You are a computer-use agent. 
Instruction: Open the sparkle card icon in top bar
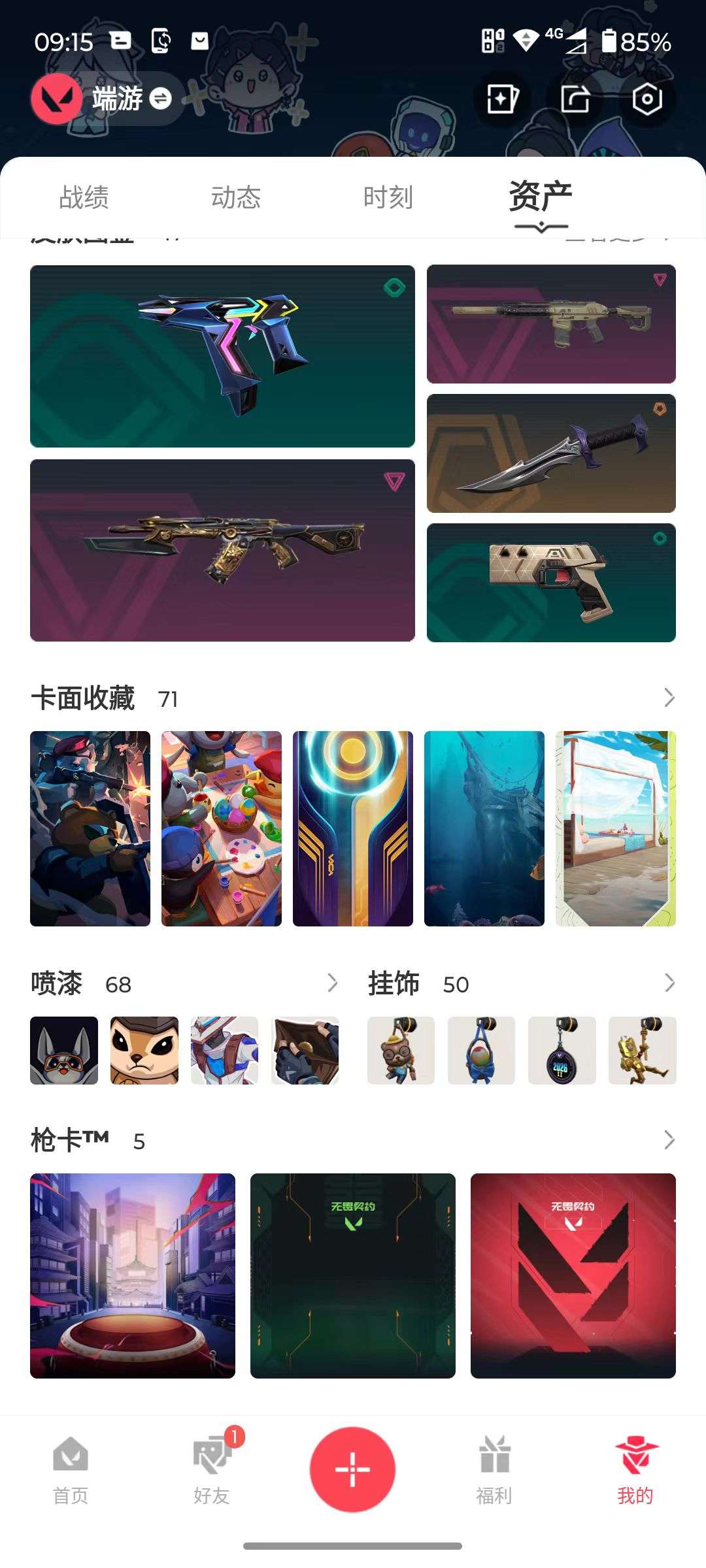click(x=502, y=99)
